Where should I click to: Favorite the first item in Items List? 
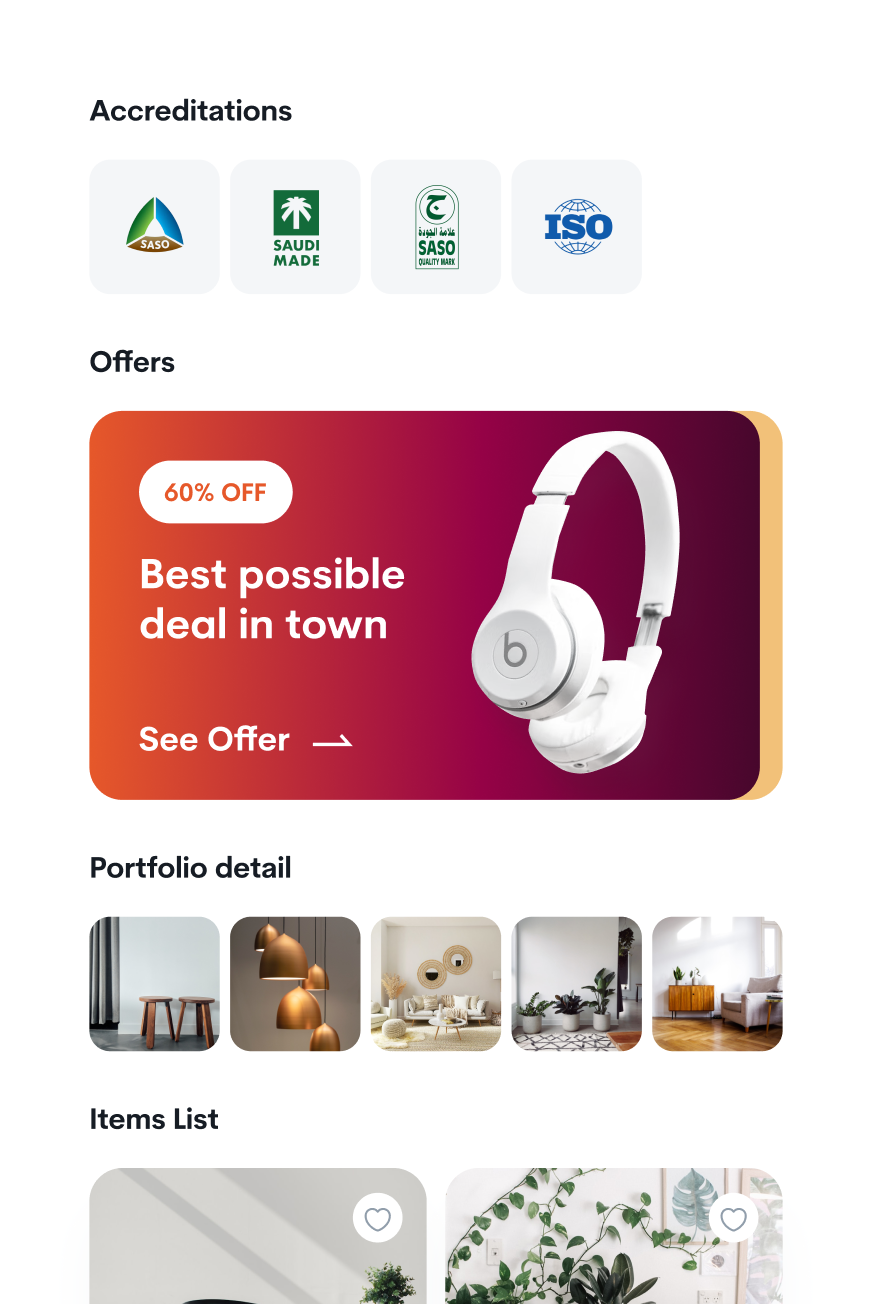(377, 1218)
